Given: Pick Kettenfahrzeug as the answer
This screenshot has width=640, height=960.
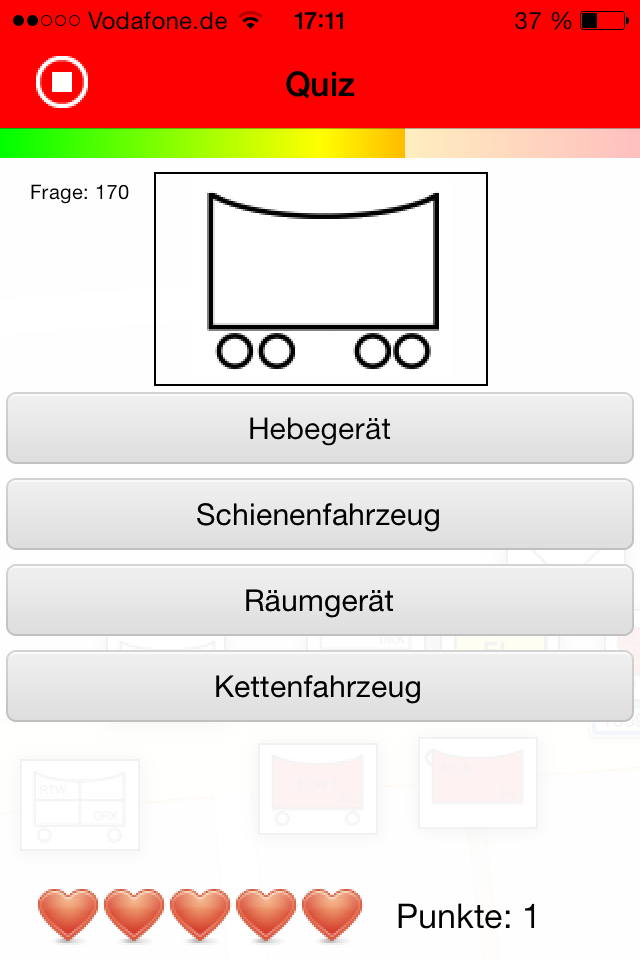Looking at the screenshot, I should click(x=320, y=687).
